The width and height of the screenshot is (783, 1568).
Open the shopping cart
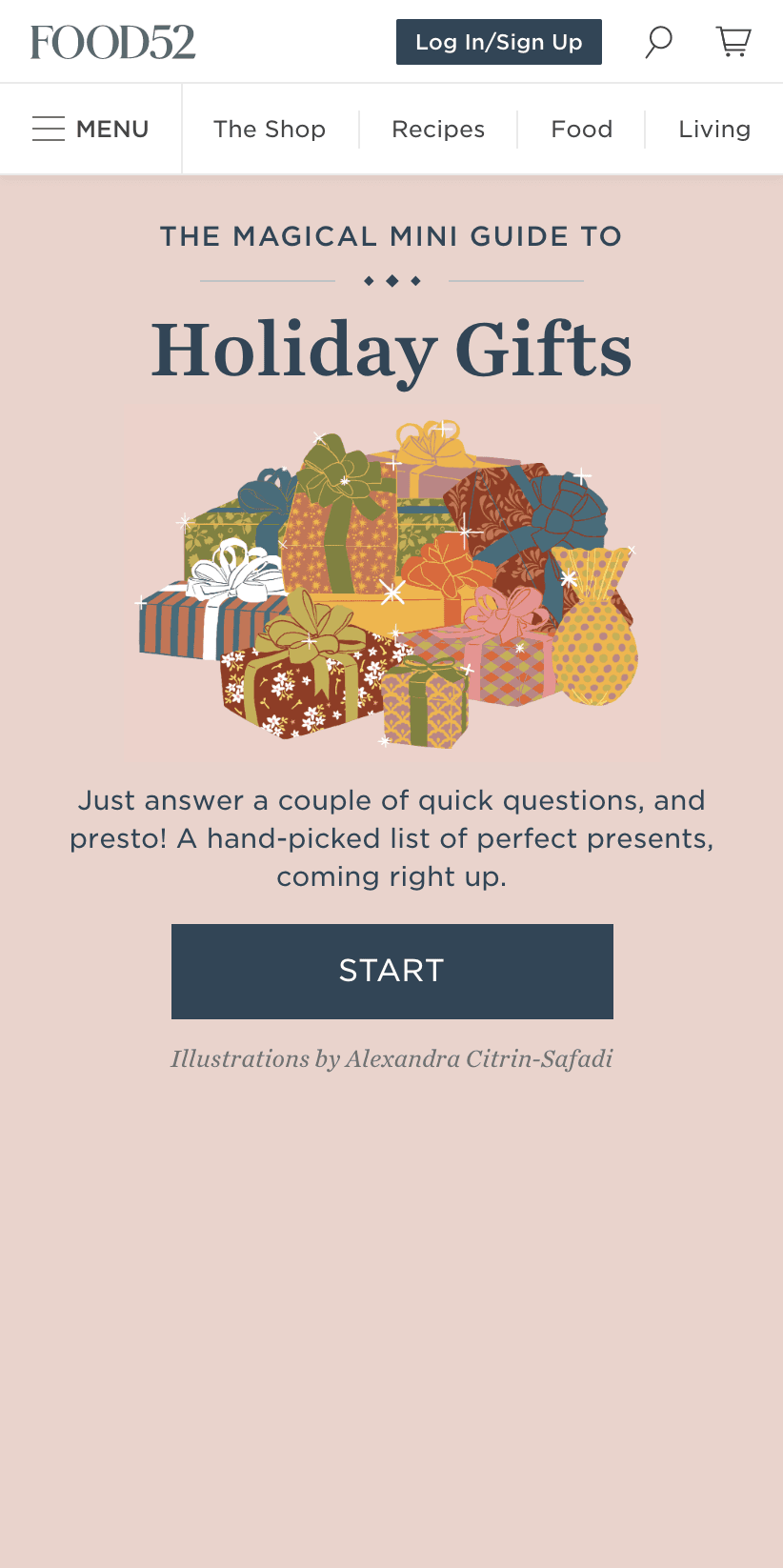click(733, 42)
